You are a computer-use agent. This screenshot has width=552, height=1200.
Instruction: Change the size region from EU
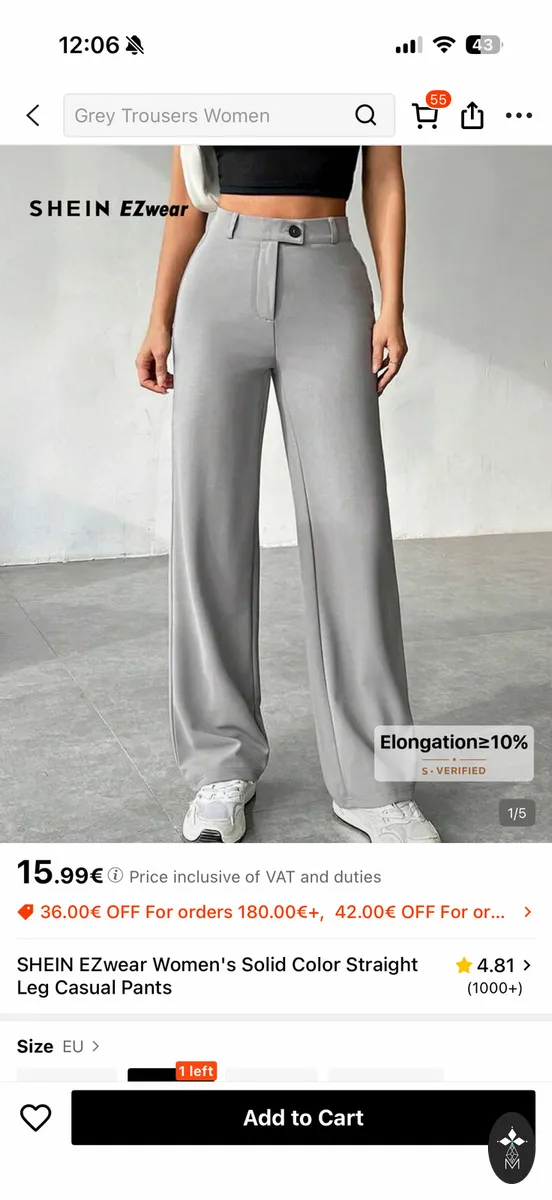click(81, 1046)
